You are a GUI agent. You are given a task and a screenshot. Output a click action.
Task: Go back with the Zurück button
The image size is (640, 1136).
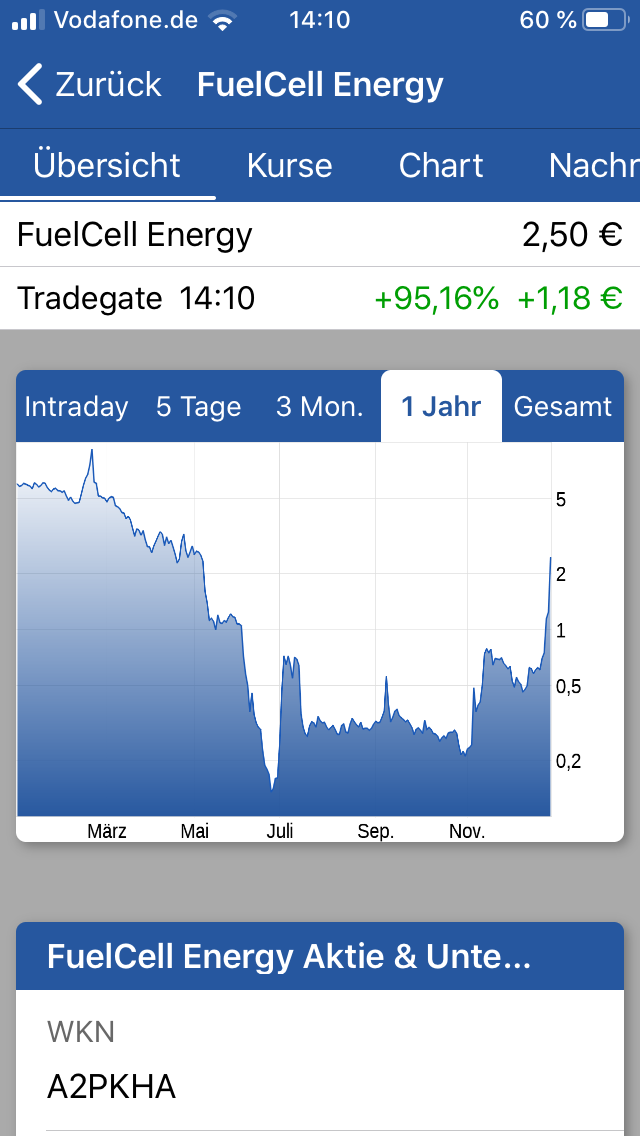pos(90,85)
